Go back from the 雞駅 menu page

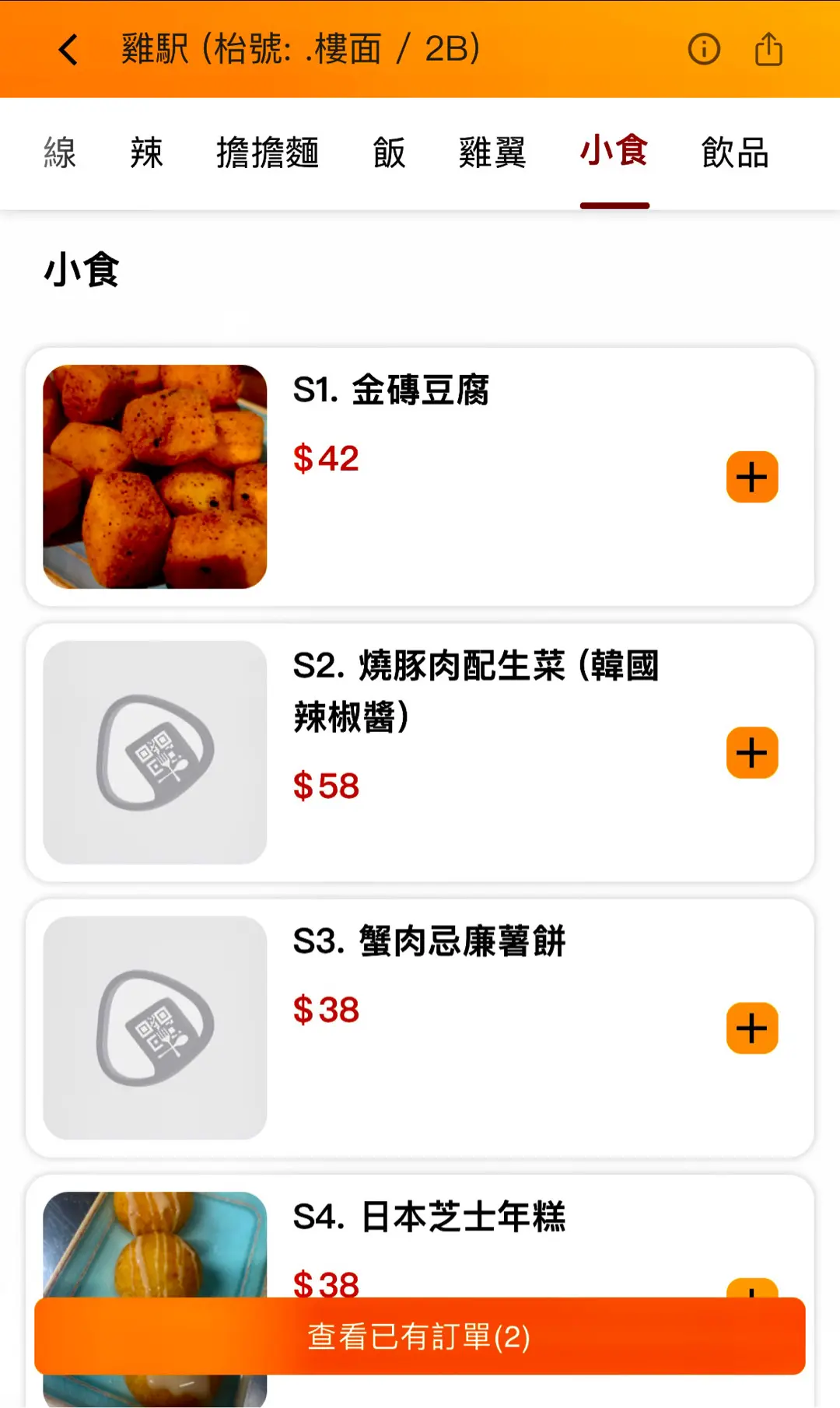pos(68,50)
